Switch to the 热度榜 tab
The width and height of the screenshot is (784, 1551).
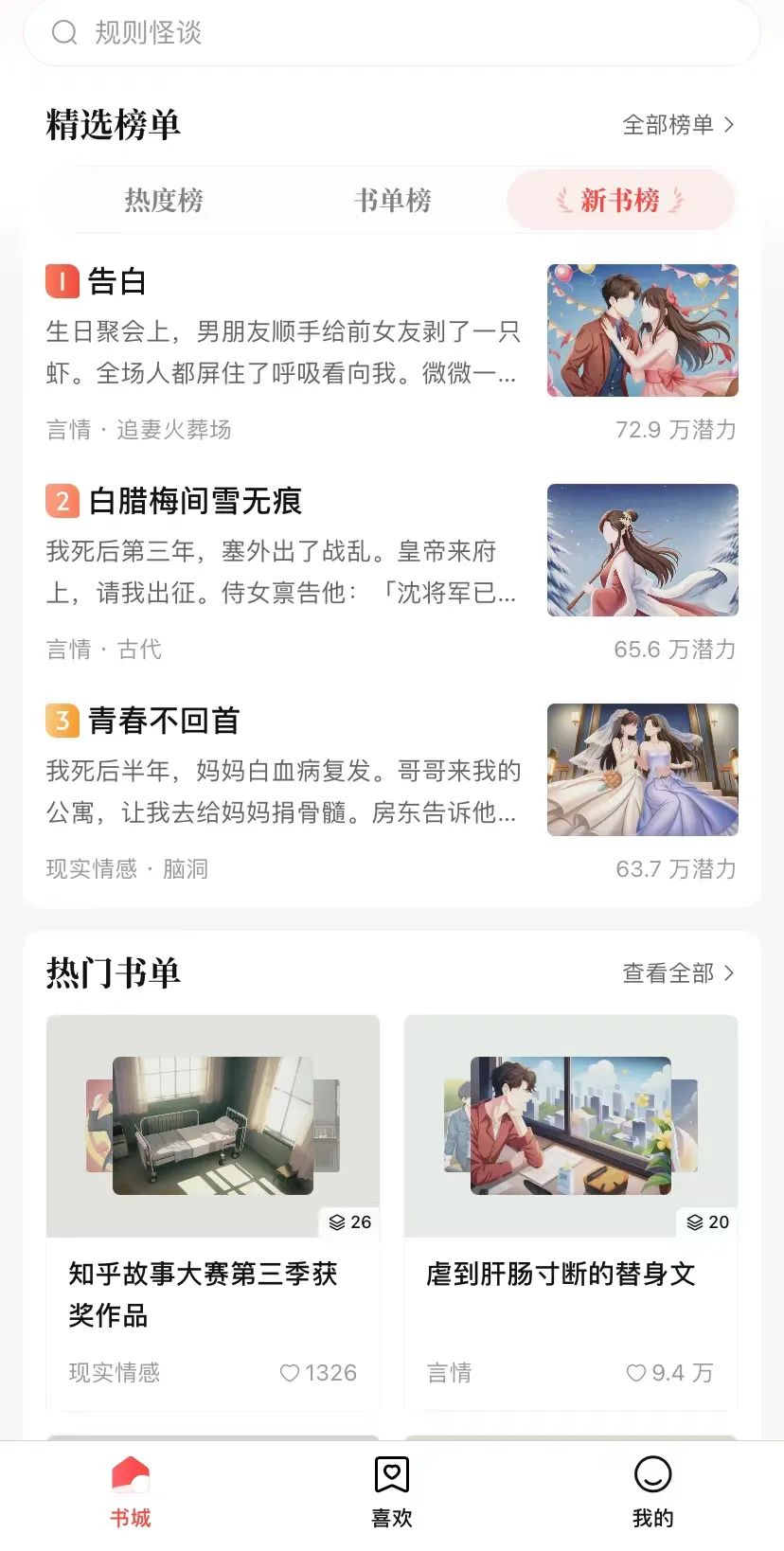[164, 201]
